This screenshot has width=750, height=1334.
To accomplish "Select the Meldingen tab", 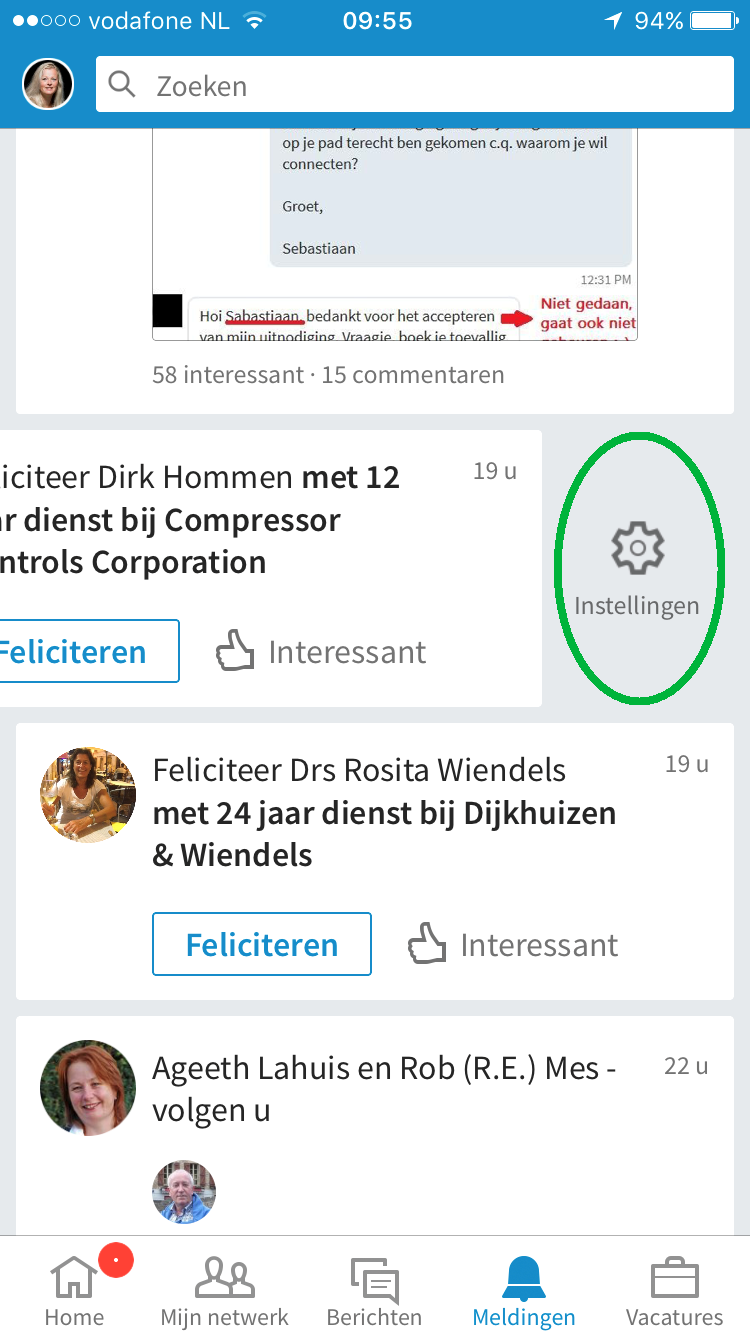I will (524, 1288).
